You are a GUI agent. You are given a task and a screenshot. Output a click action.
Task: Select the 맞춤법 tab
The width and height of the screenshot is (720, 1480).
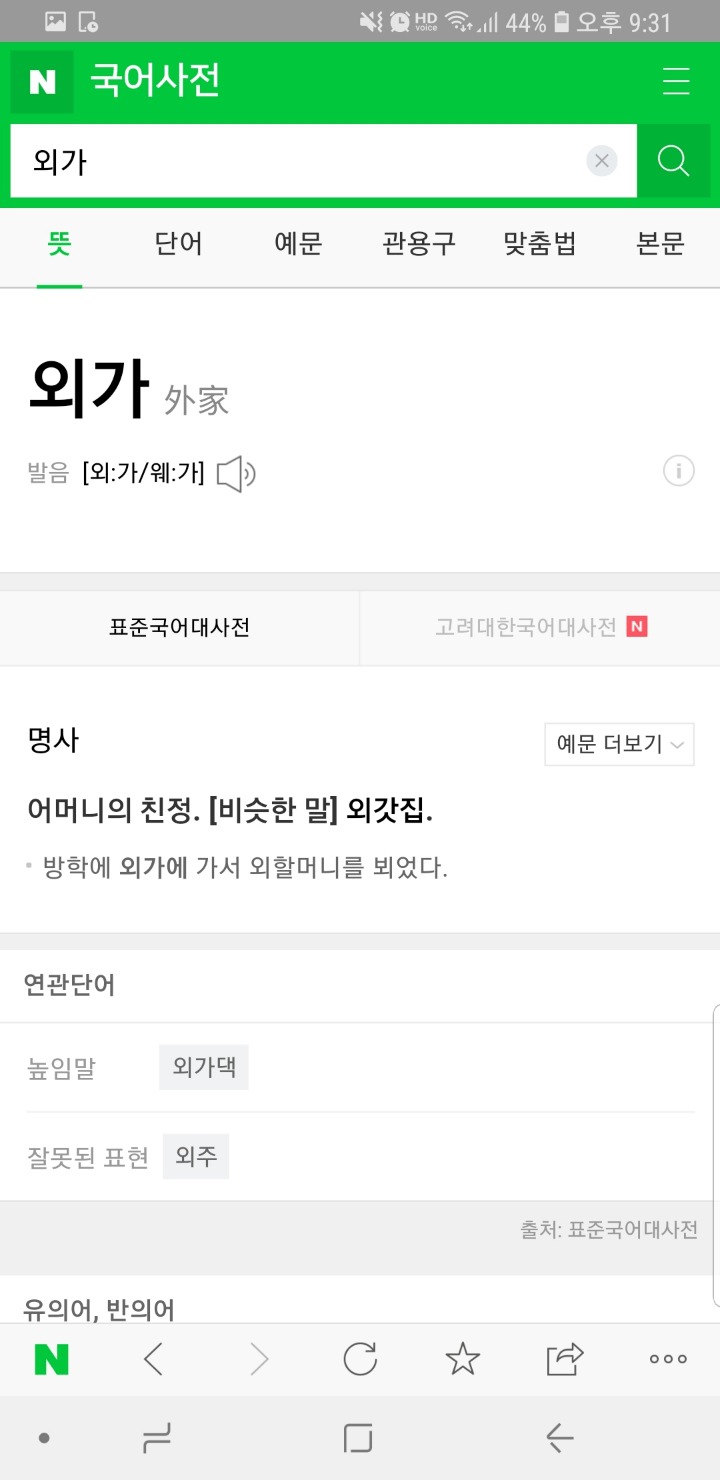pos(540,243)
